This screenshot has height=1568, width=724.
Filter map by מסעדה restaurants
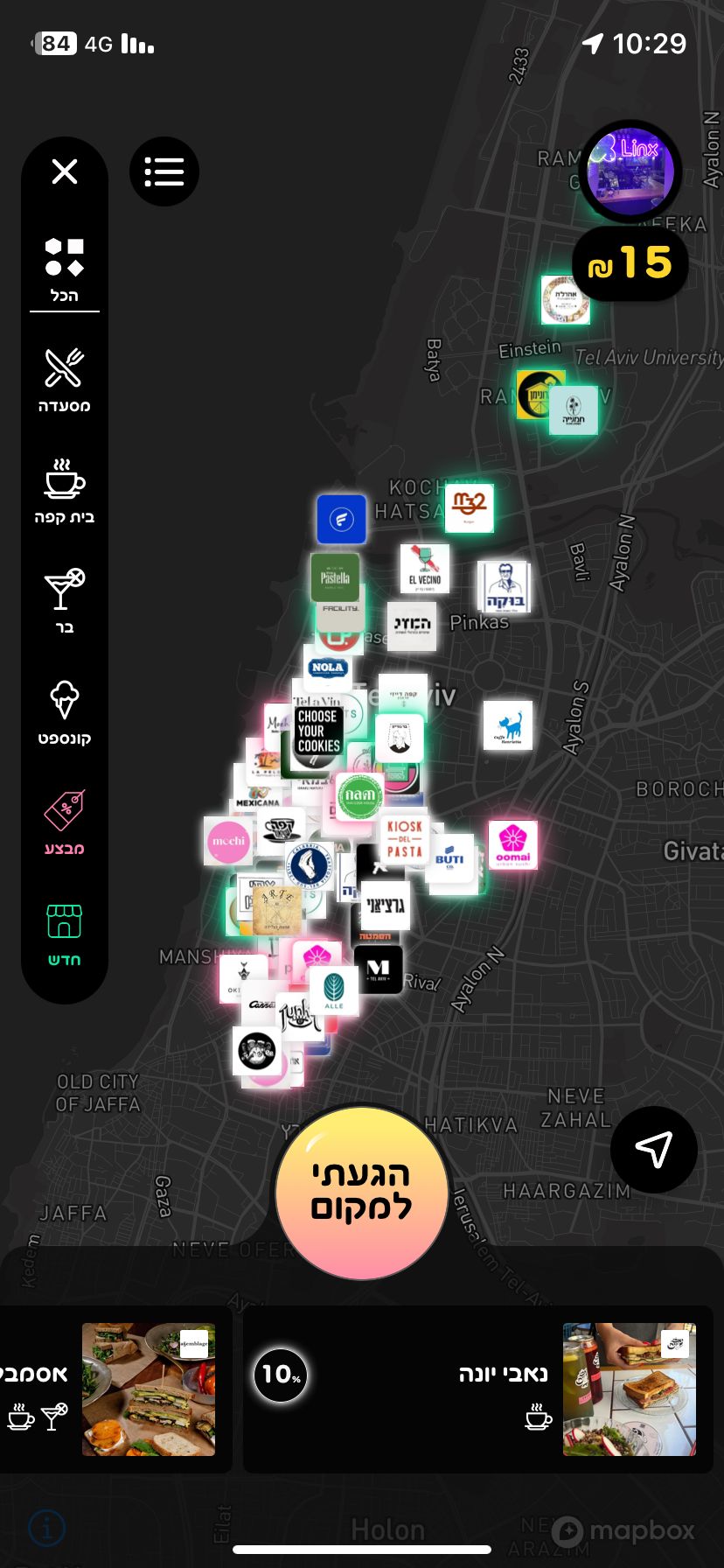click(x=65, y=380)
